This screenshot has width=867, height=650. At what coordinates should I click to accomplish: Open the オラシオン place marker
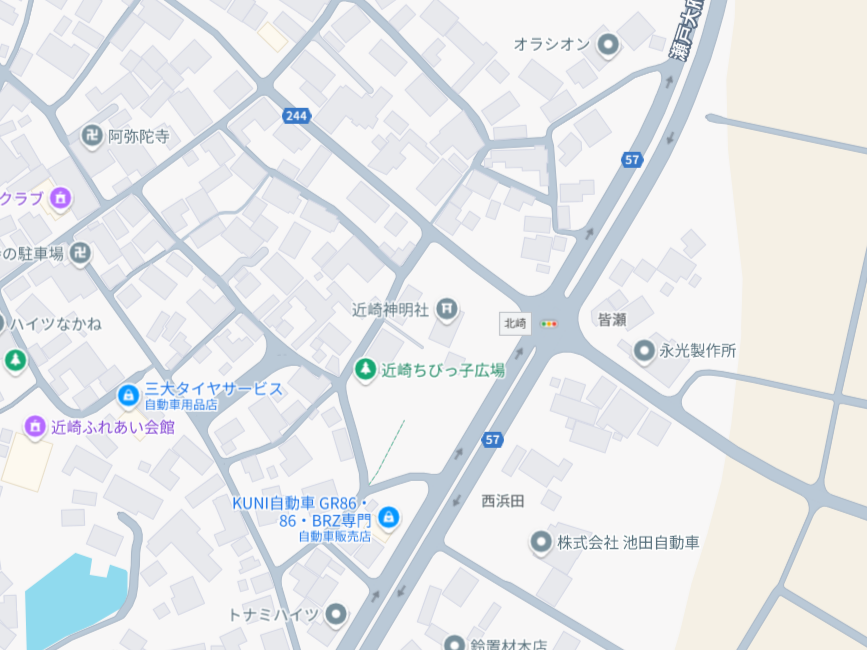click(x=608, y=44)
